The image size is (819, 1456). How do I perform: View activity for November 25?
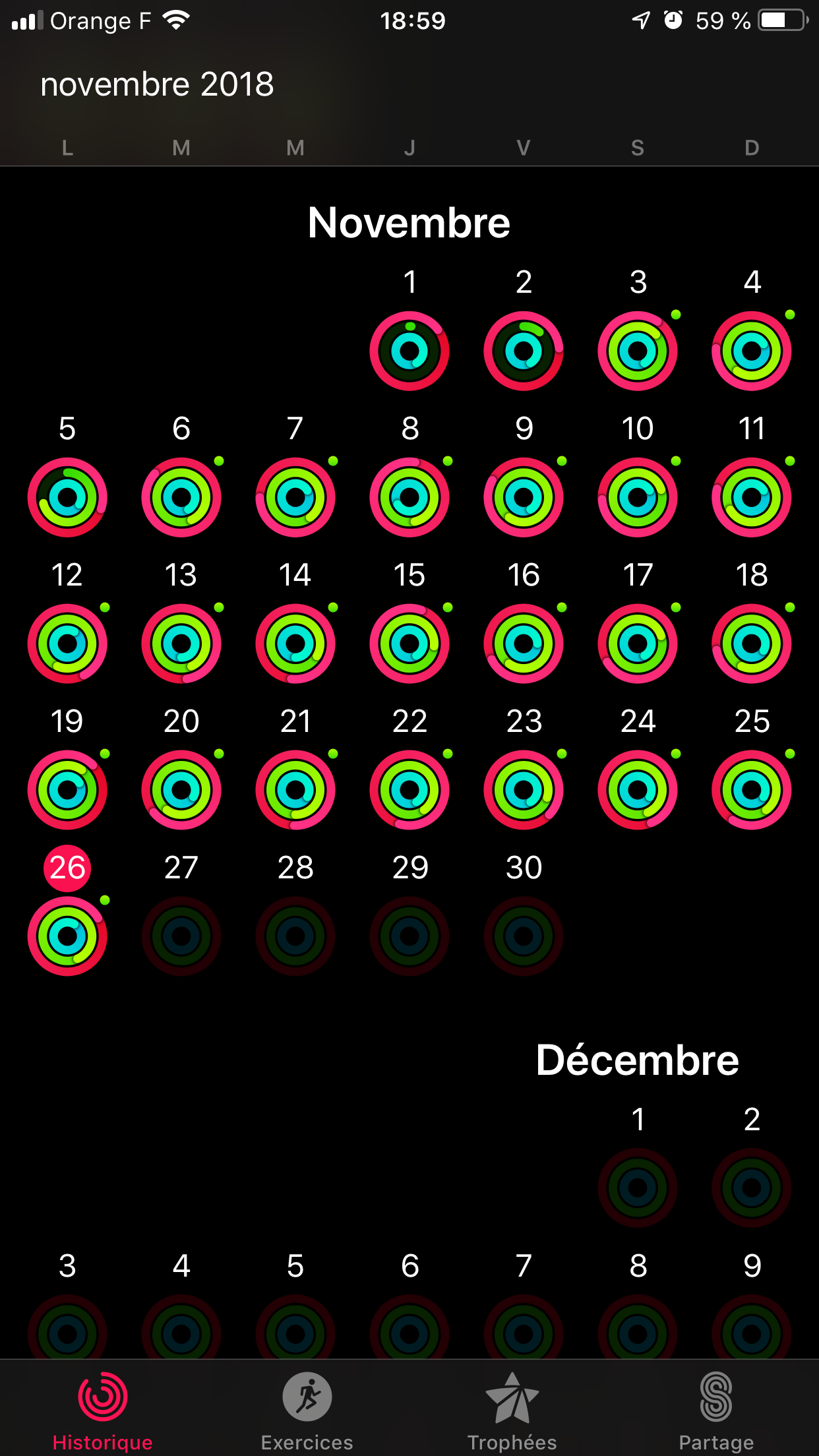click(752, 790)
